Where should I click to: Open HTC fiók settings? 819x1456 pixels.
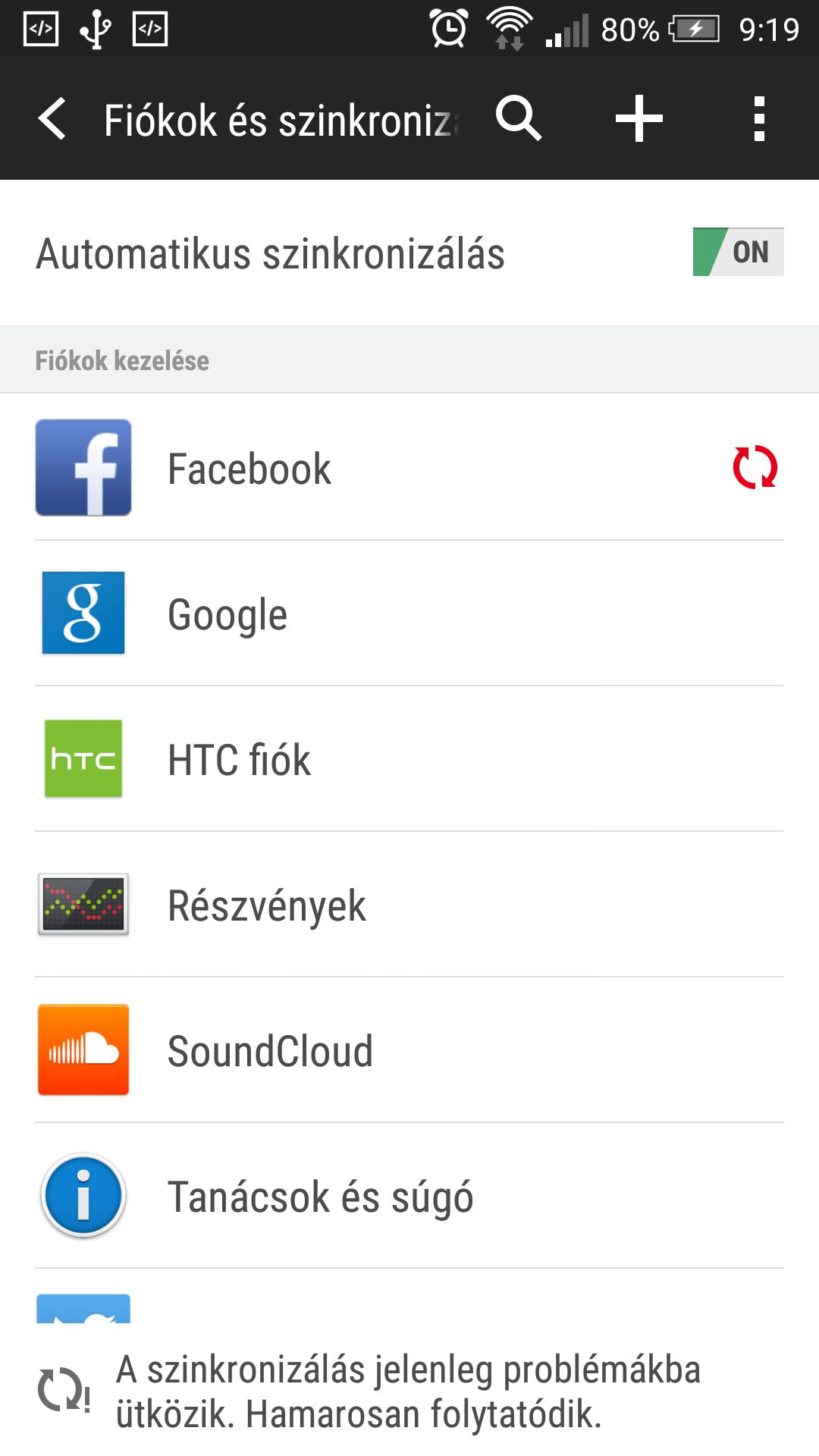tap(409, 758)
